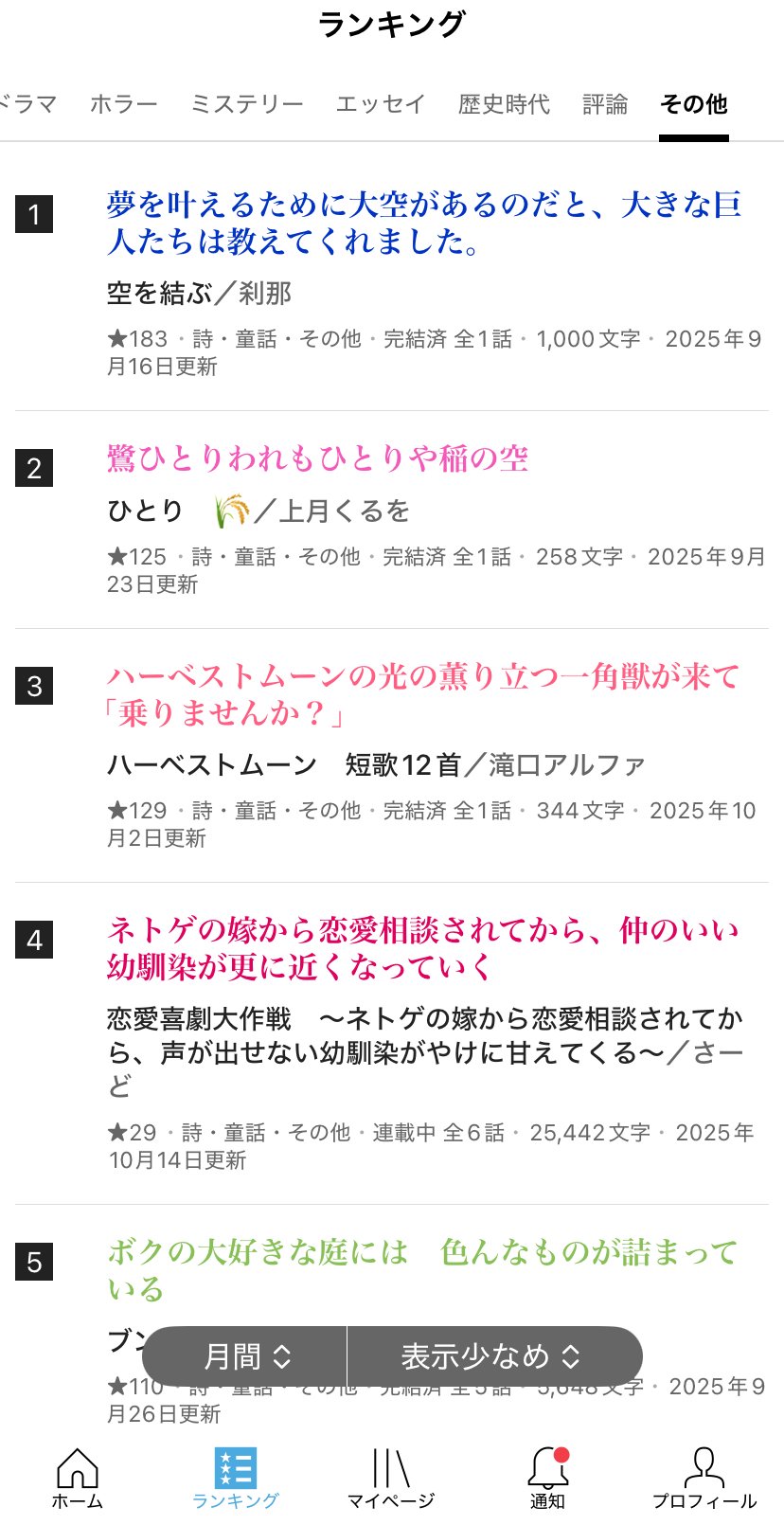Select the その他 tab
The width and height of the screenshot is (784, 1525).
[694, 104]
